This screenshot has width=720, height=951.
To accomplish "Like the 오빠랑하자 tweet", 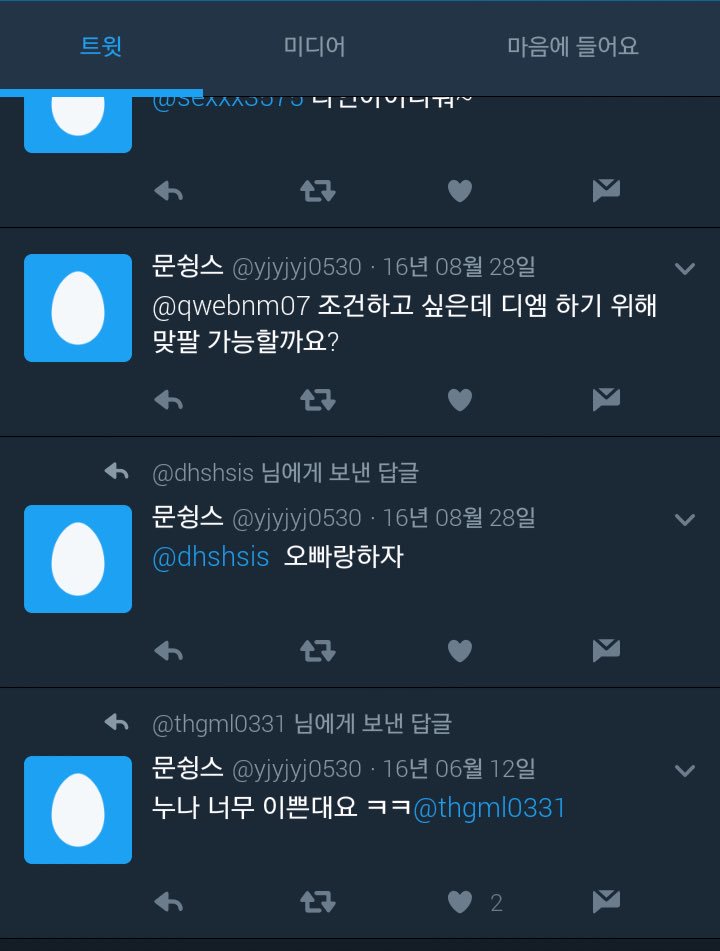I will tap(459, 651).
